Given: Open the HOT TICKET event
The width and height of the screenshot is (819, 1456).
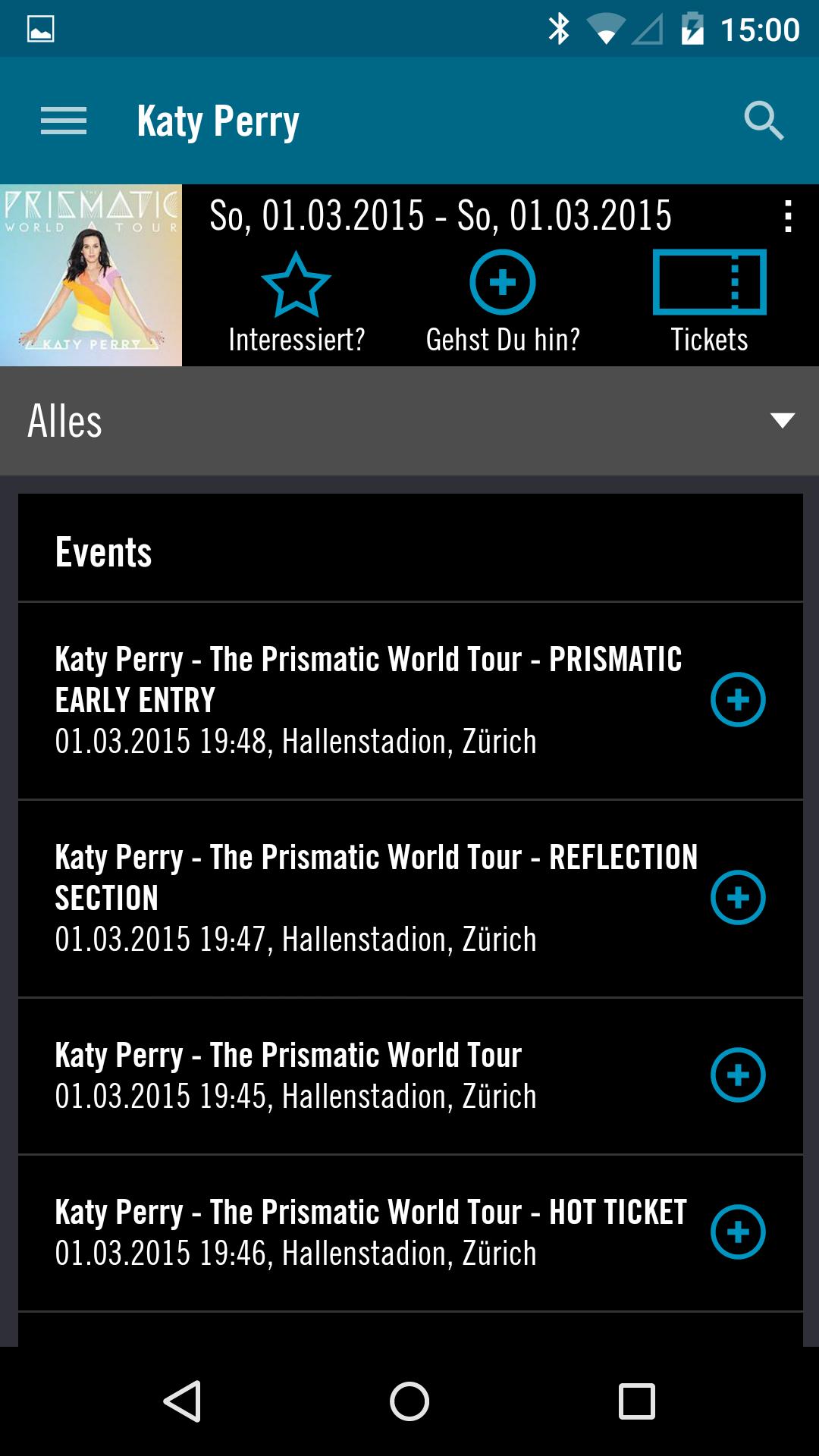Looking at the screenshot, I should (x=364, y=1232).
